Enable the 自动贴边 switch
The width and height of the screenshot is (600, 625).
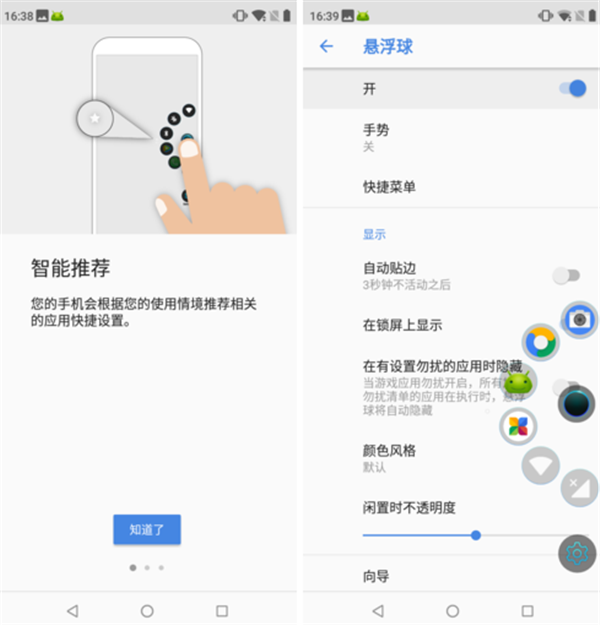point(566,275)
